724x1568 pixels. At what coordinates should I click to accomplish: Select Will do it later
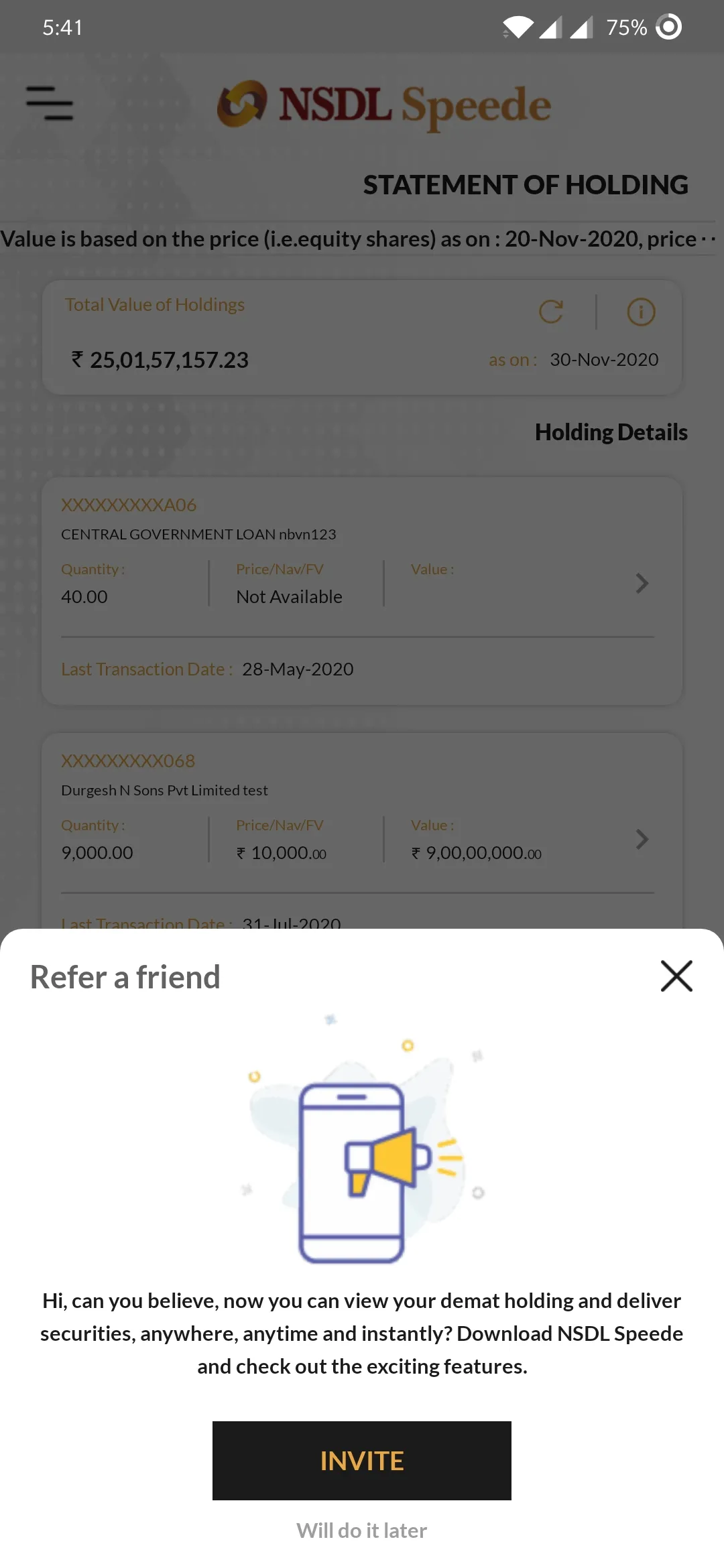click(362, 1530)
